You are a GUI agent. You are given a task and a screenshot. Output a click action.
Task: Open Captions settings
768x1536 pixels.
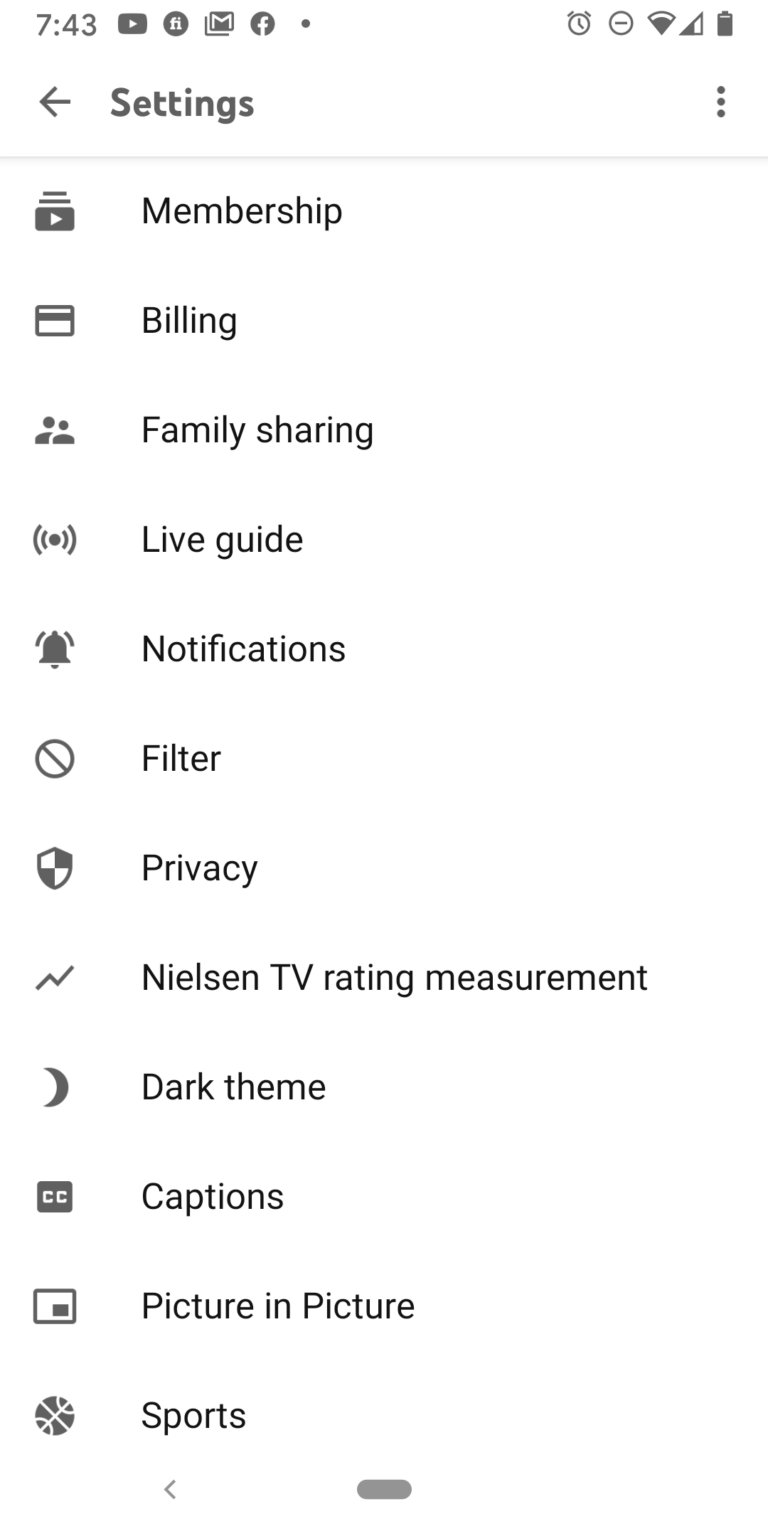coord(384,1197)
